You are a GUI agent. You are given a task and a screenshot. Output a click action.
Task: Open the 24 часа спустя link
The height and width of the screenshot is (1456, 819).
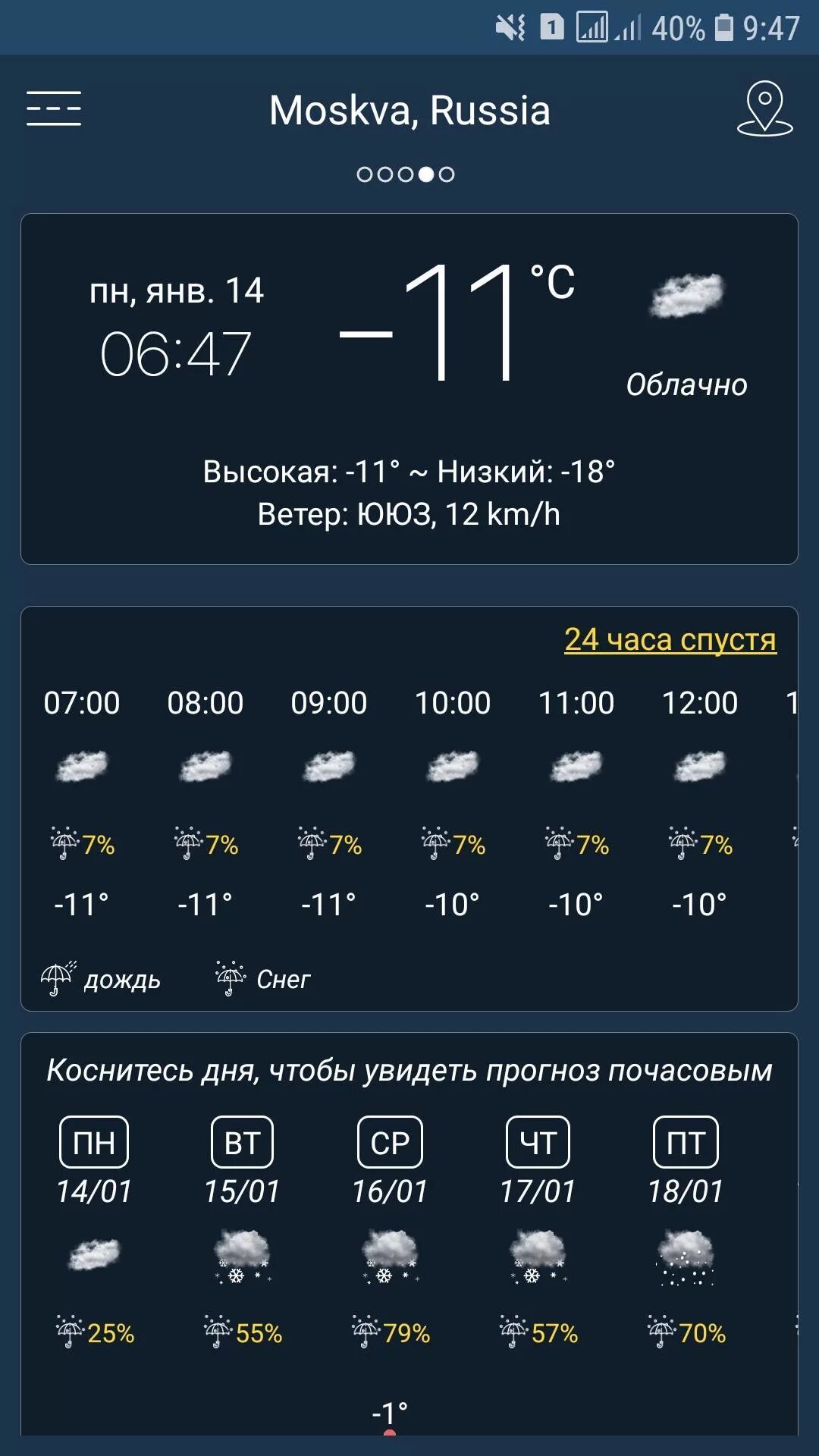670,639
